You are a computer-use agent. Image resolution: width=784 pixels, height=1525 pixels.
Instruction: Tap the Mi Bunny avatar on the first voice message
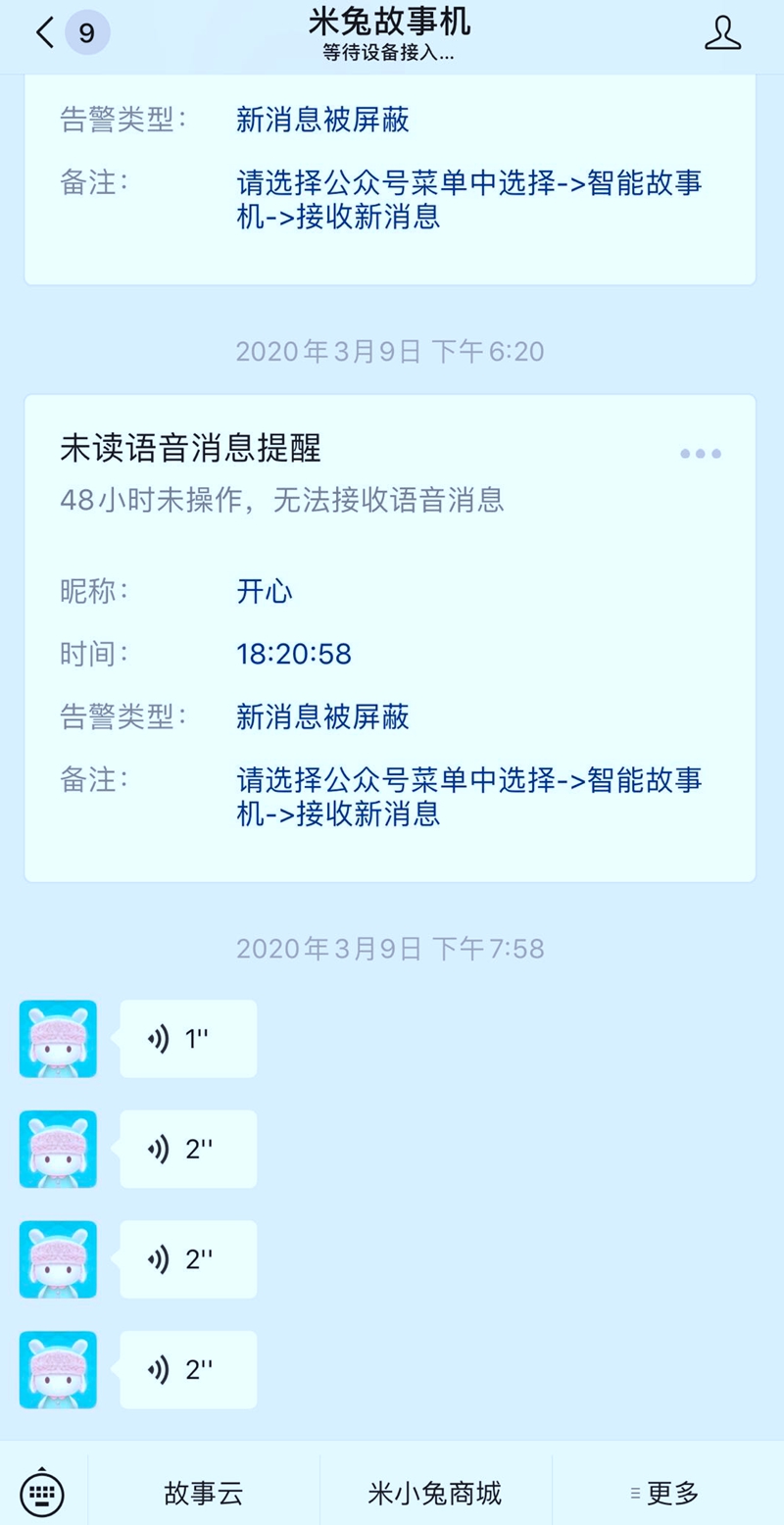(x=57, y=1038)
